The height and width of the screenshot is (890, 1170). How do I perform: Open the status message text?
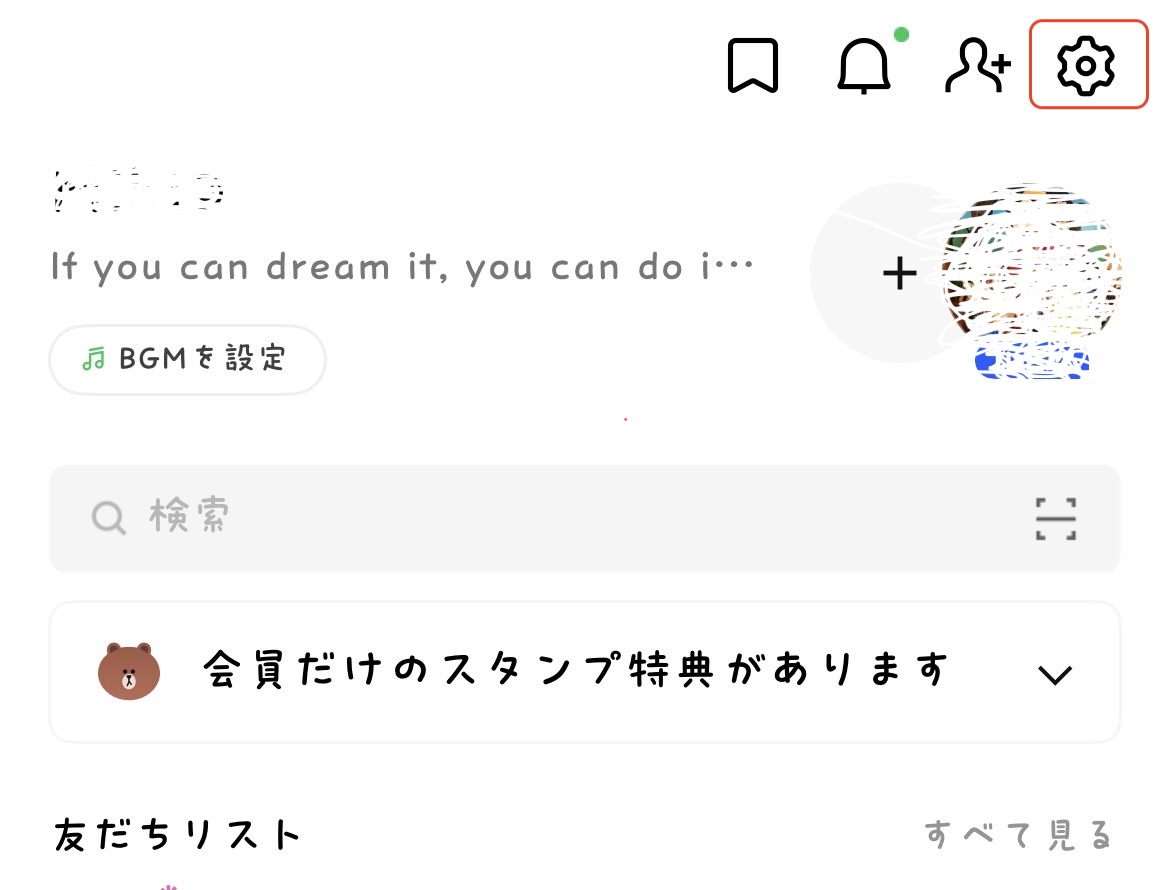400,268
